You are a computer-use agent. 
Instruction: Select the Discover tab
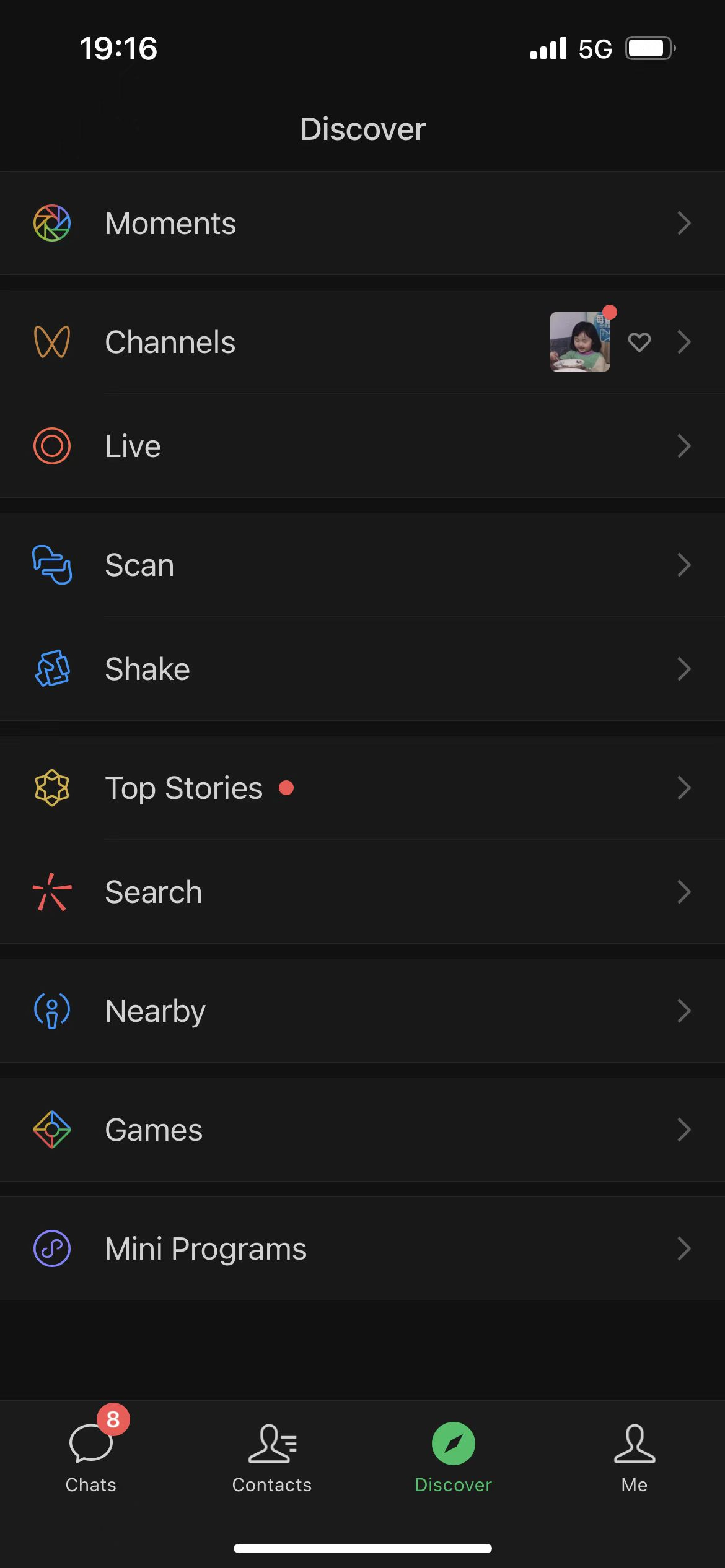tap(453, 1457)
